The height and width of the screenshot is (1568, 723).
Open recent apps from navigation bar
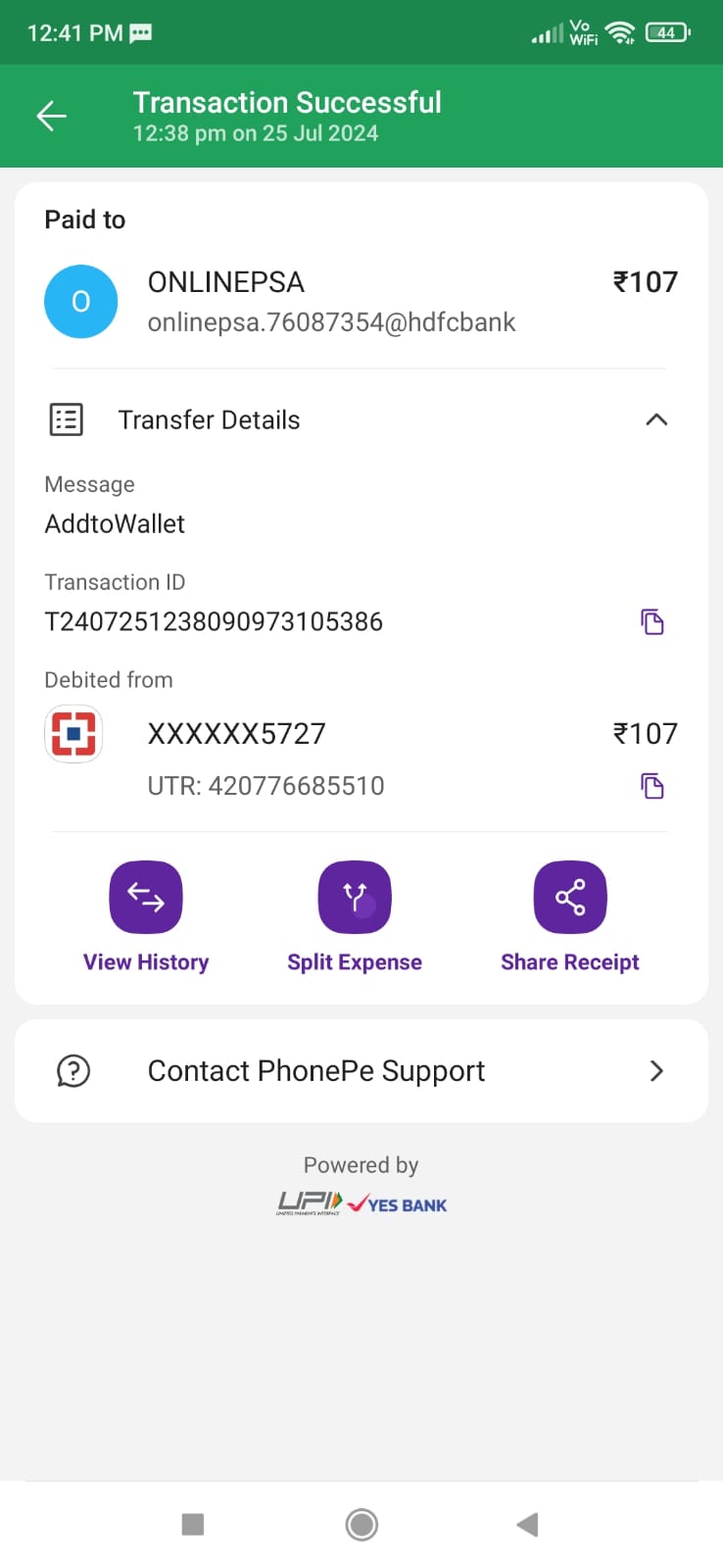[193, 1525]
